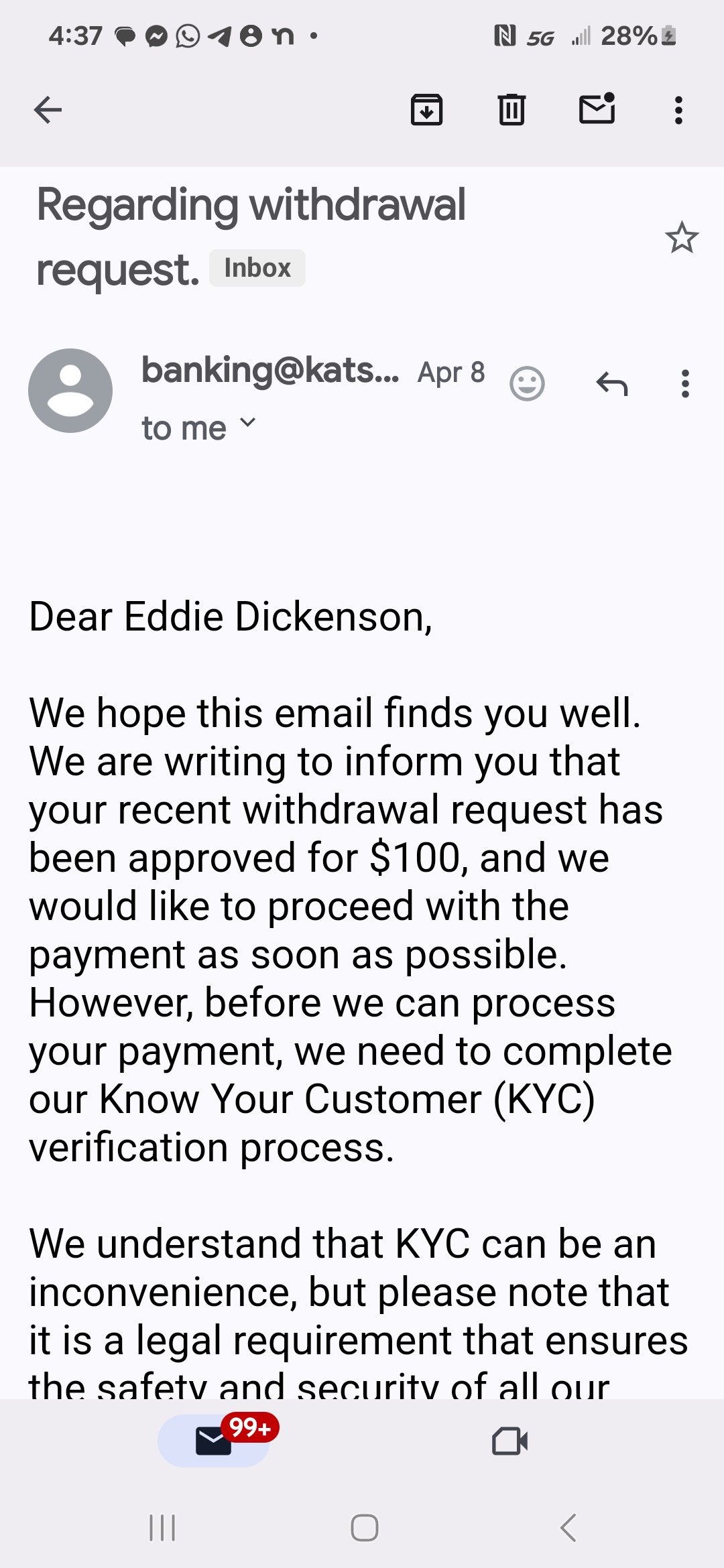
Task: Expand the 'to me' recipient details
Action: tap(198, 428)
